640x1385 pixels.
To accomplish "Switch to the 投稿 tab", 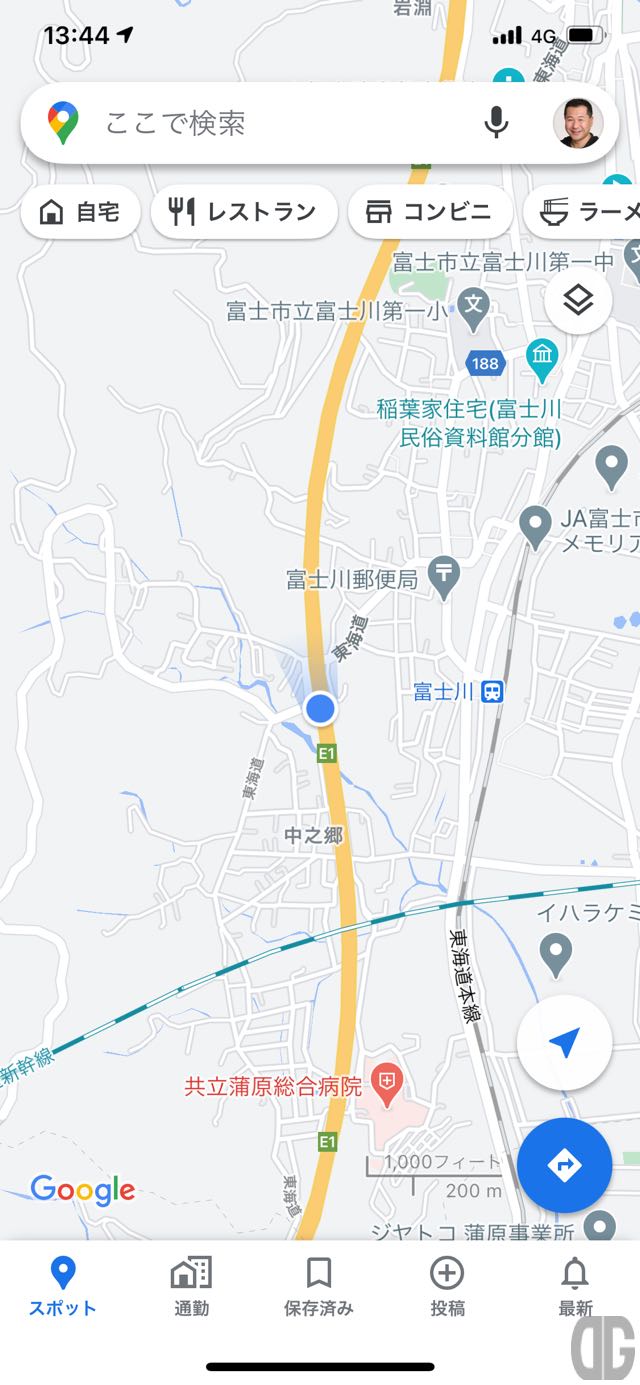I will 447,1287.
